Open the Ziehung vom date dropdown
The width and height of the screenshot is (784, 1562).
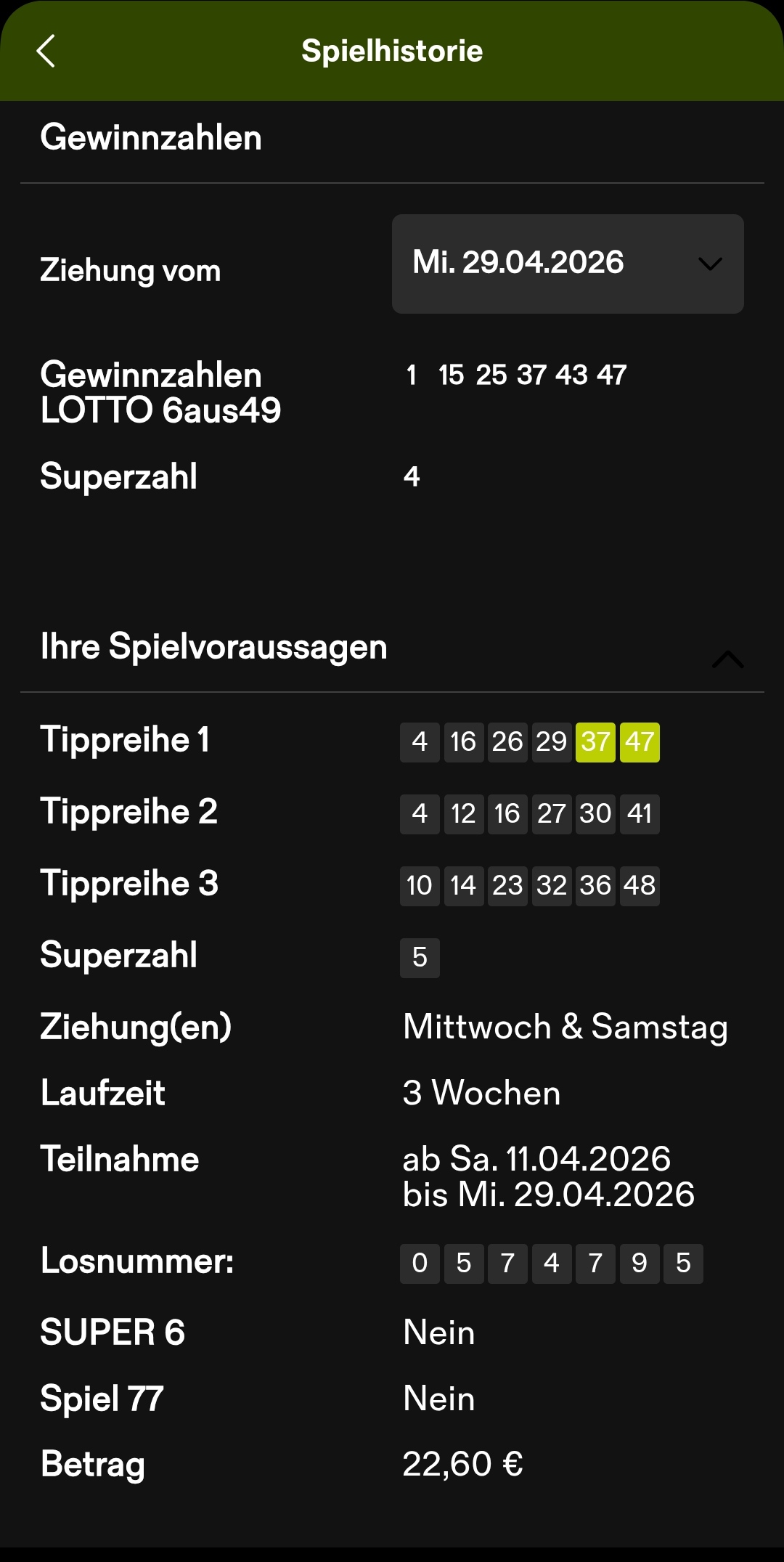pyautogui.click(x=568, y=264)
